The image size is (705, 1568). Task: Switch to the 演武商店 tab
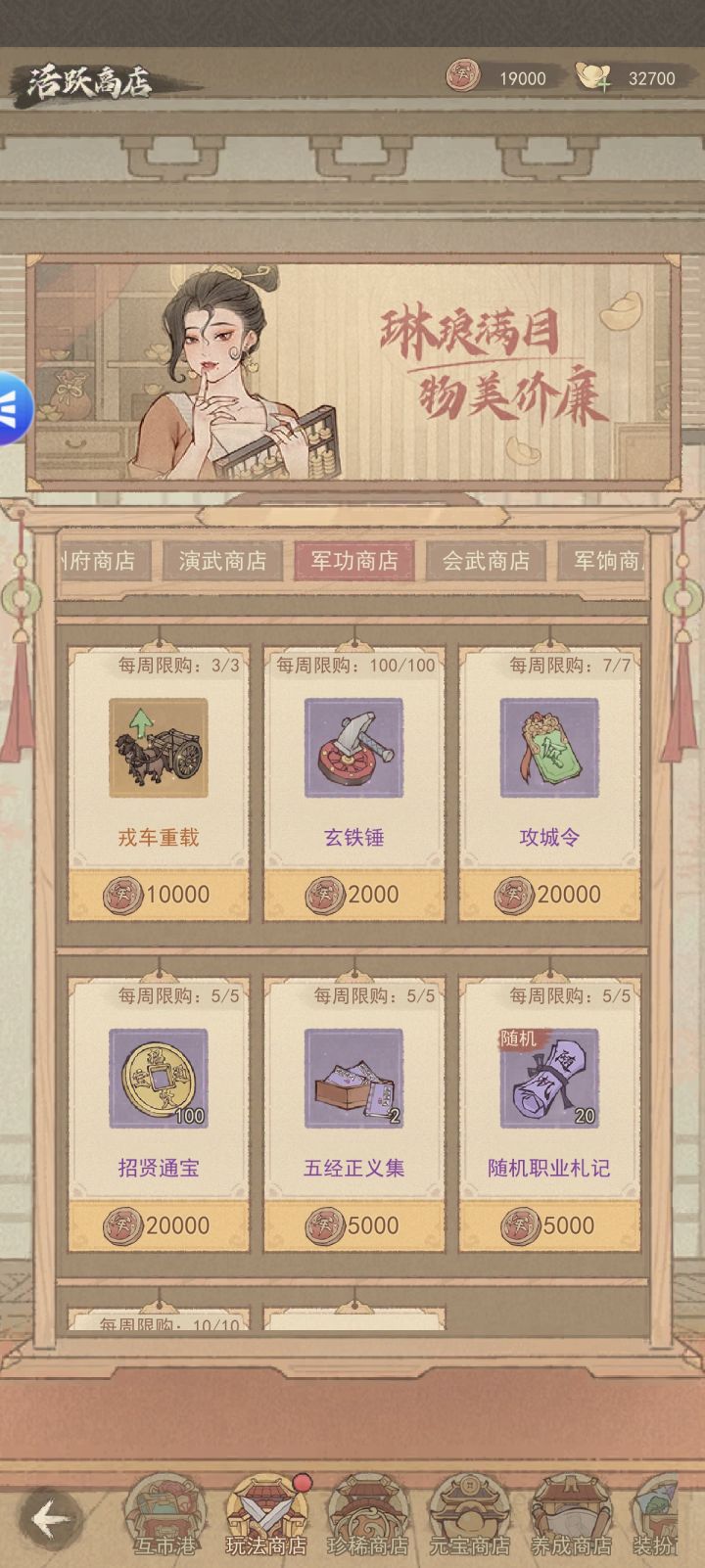click(226, 562)
